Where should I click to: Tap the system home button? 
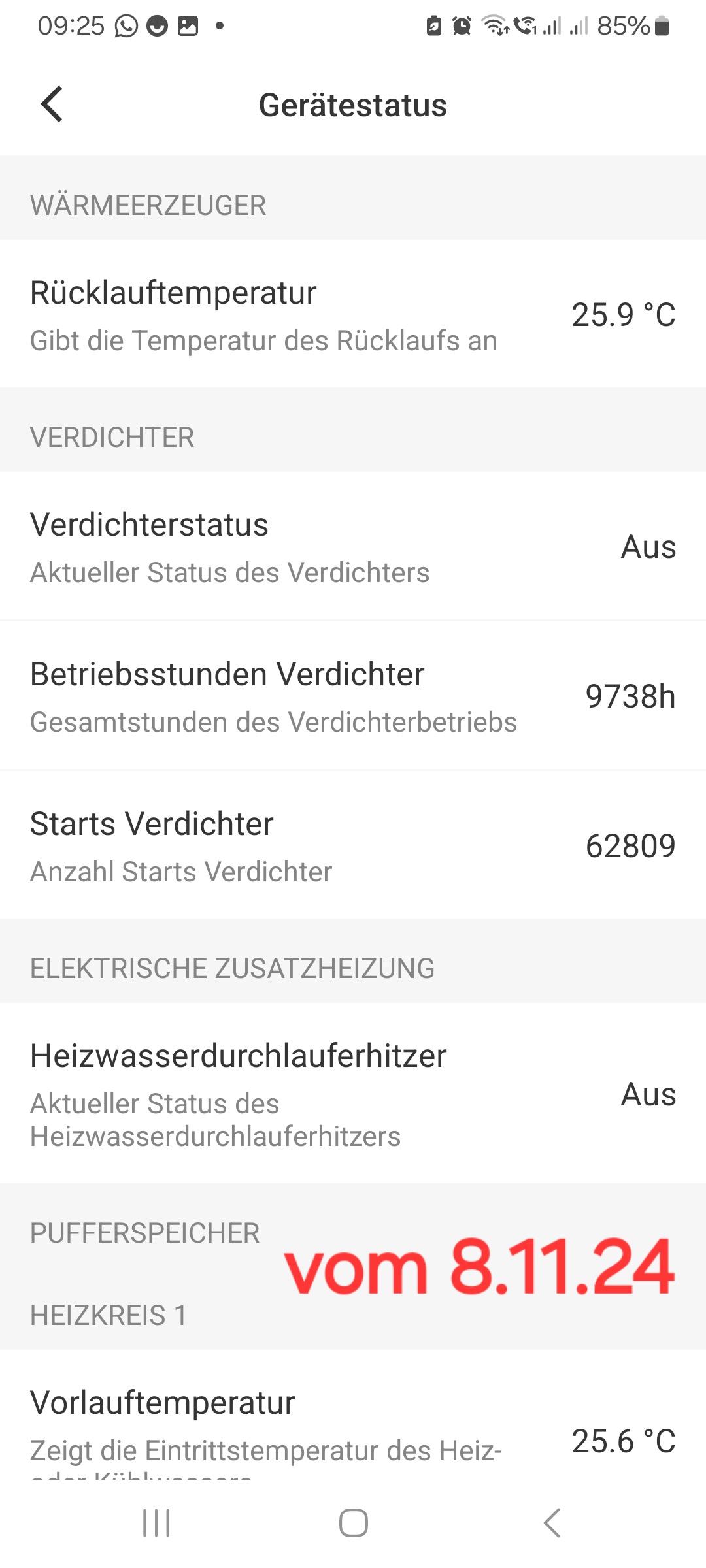353,1523
